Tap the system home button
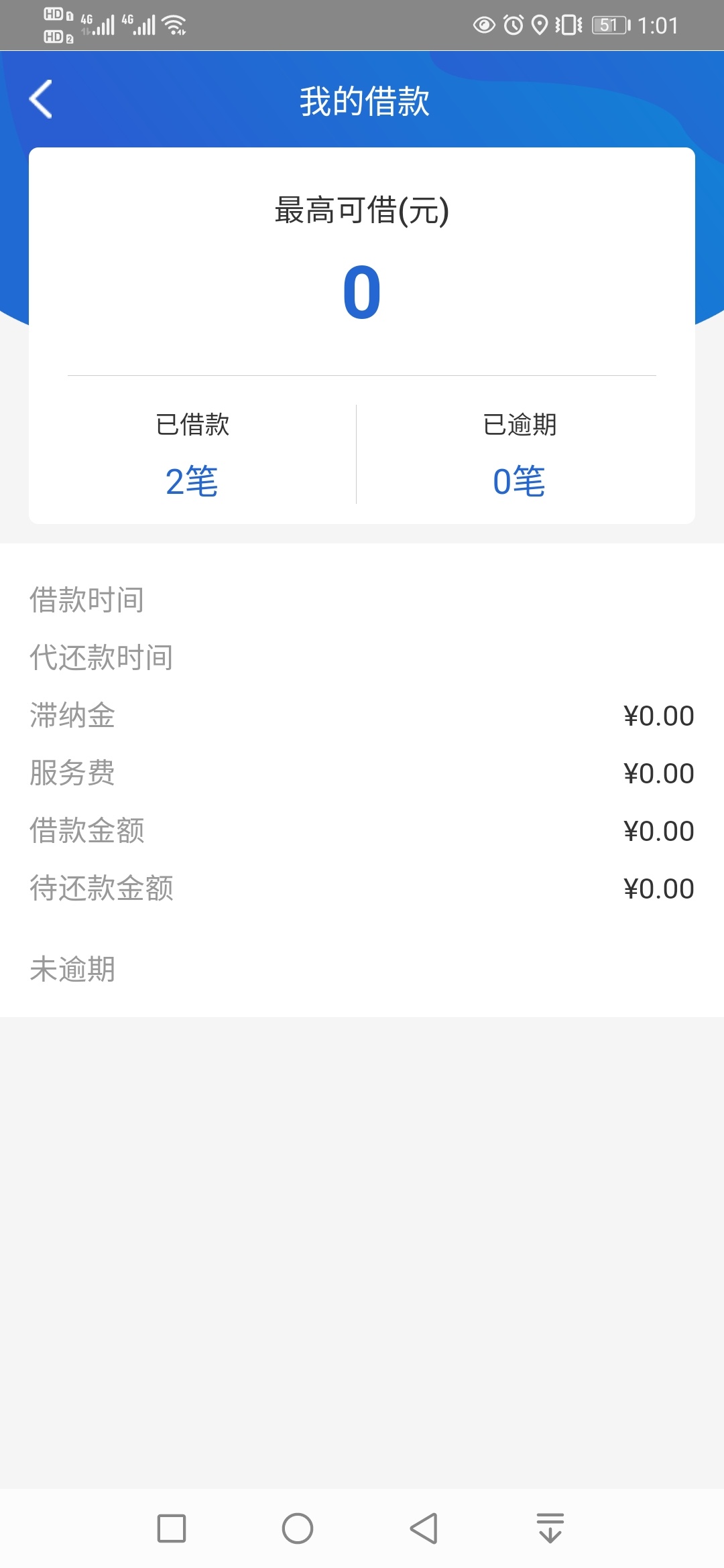724x1568 pixels. pos(298,1528)
